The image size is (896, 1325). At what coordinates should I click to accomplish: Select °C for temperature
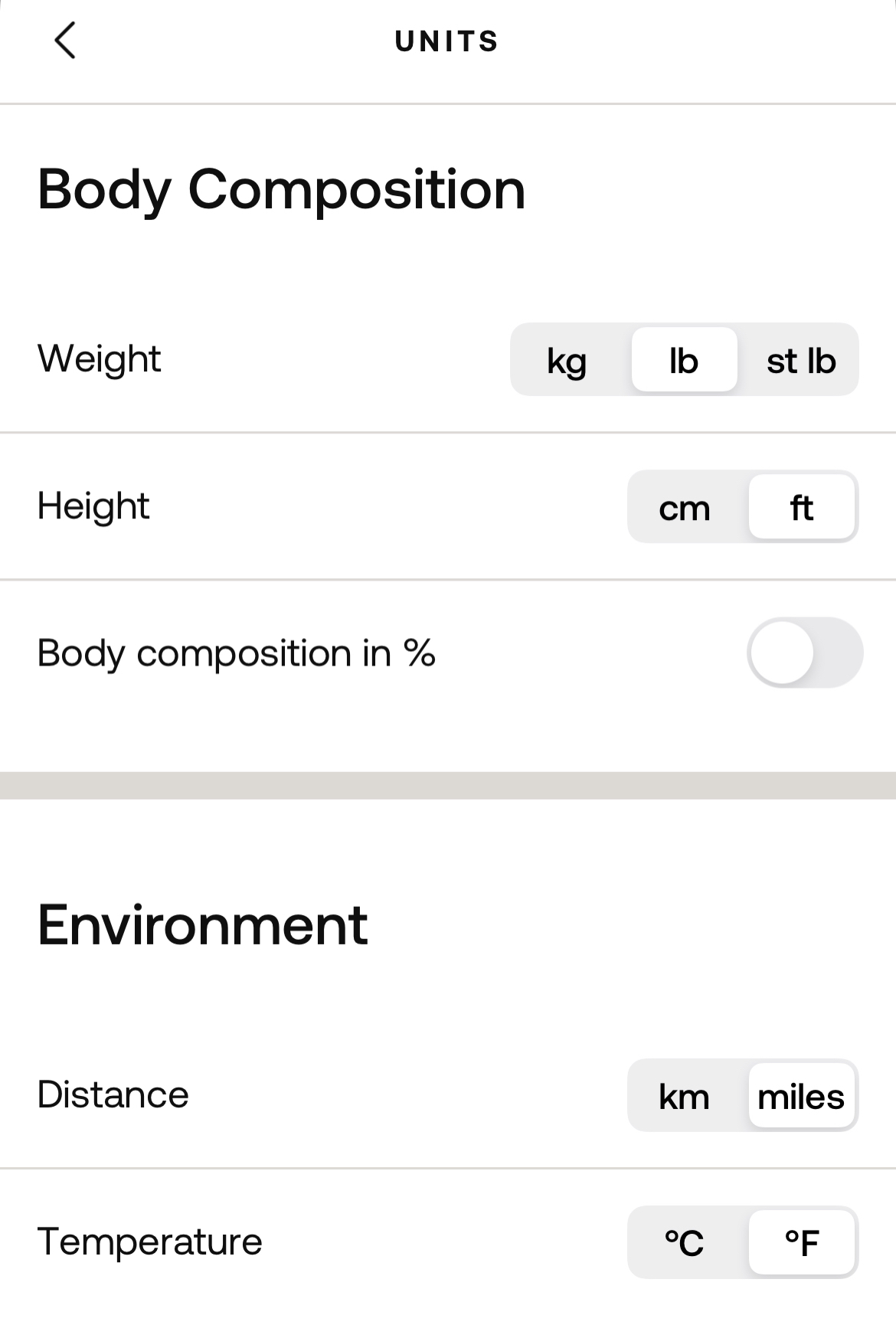click(684, 1243)
